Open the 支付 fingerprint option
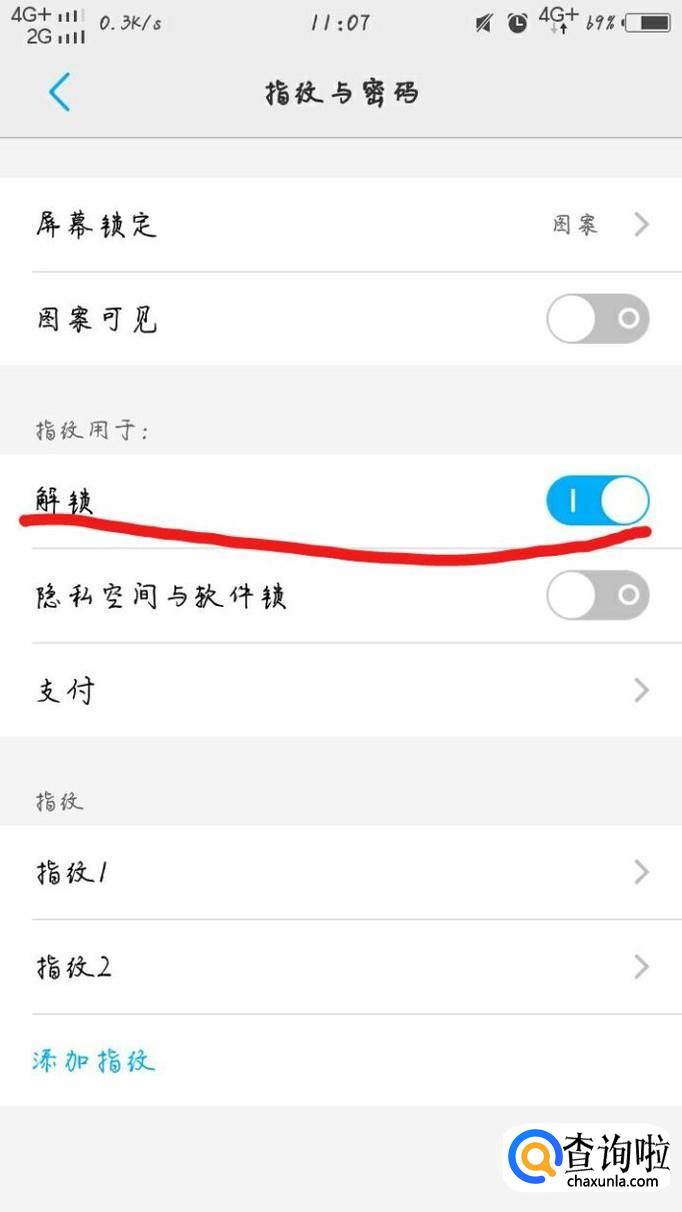 (340, 691)
